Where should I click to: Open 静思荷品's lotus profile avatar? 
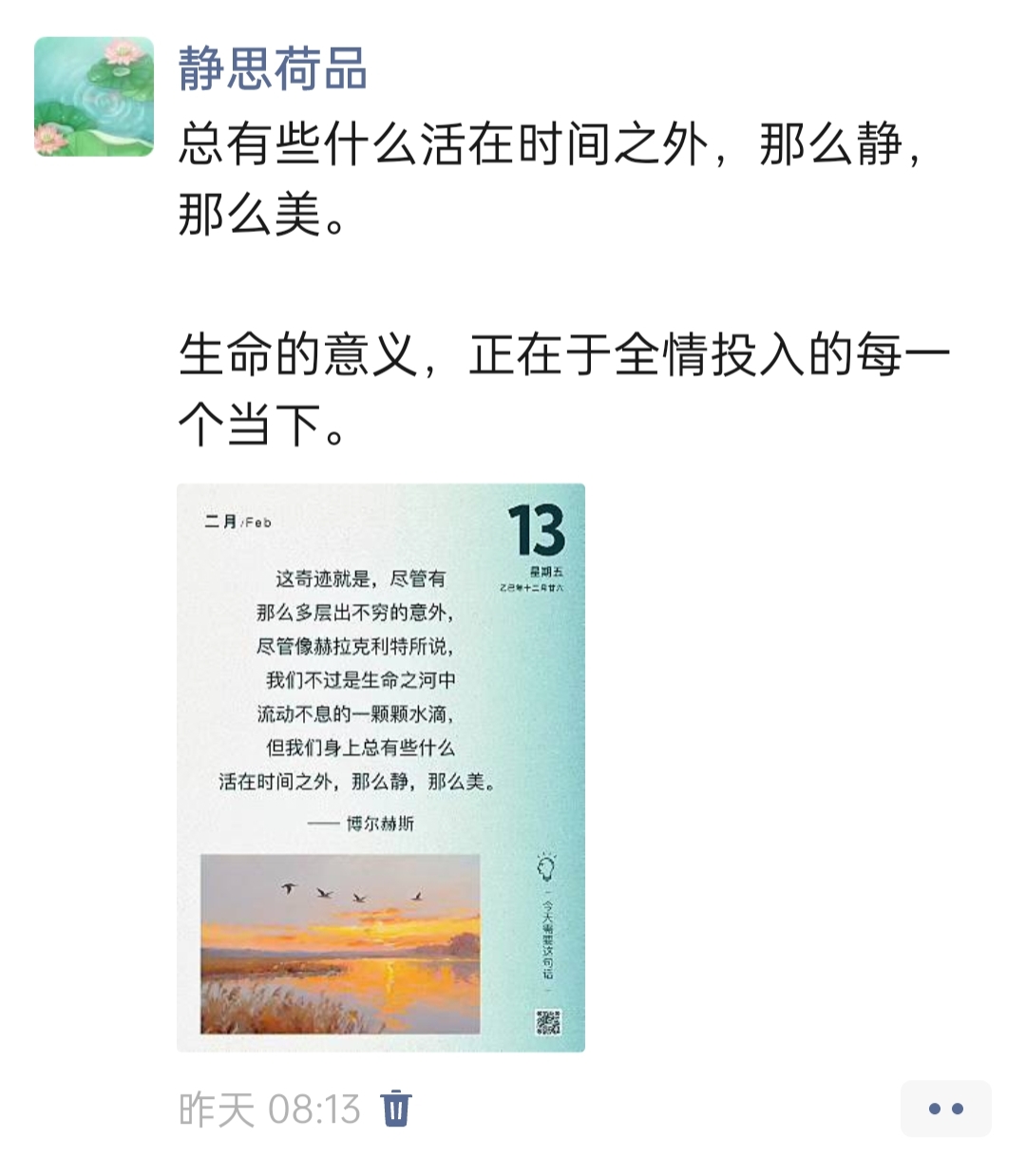pyautogui.click(x=94, y=96)
